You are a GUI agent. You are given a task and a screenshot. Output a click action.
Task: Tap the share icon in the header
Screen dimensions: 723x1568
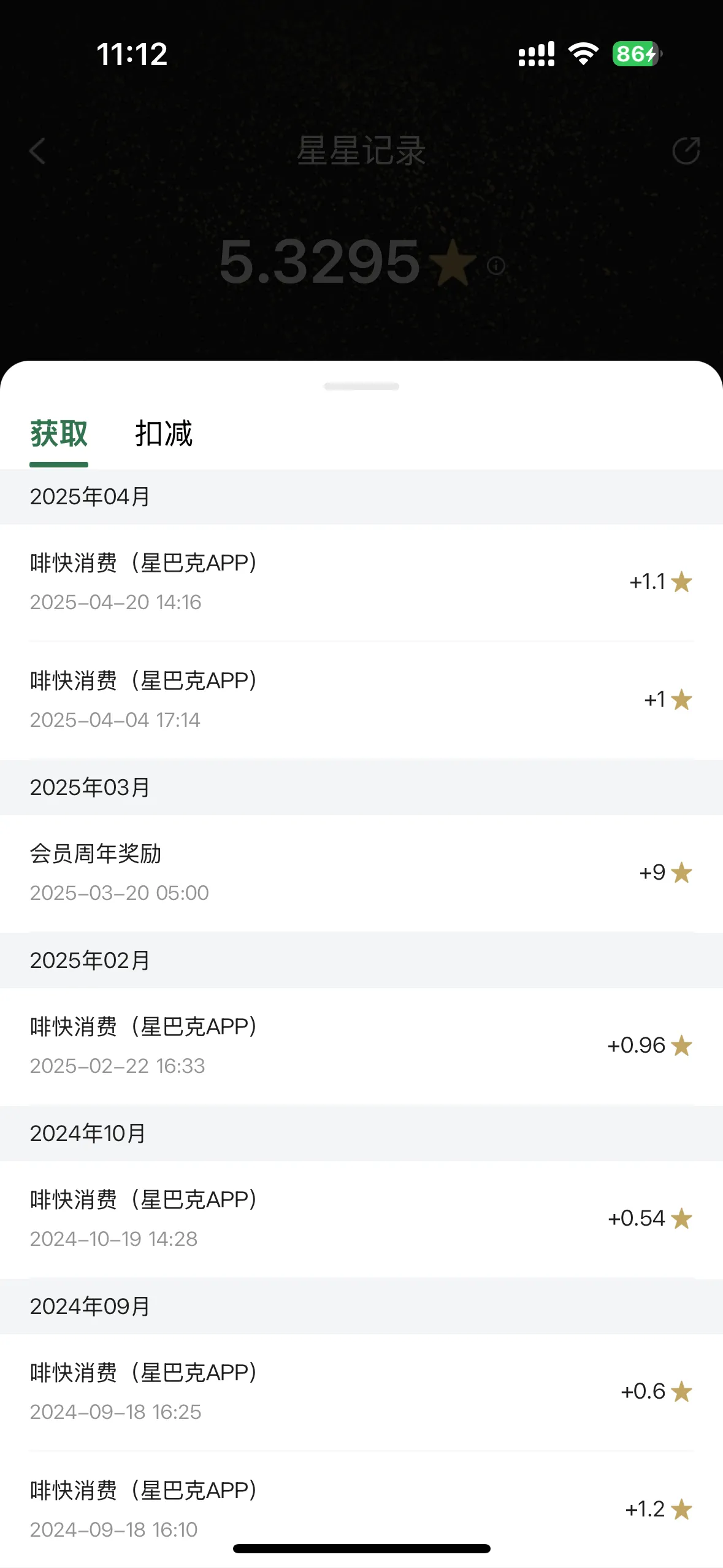pos(686,151)
